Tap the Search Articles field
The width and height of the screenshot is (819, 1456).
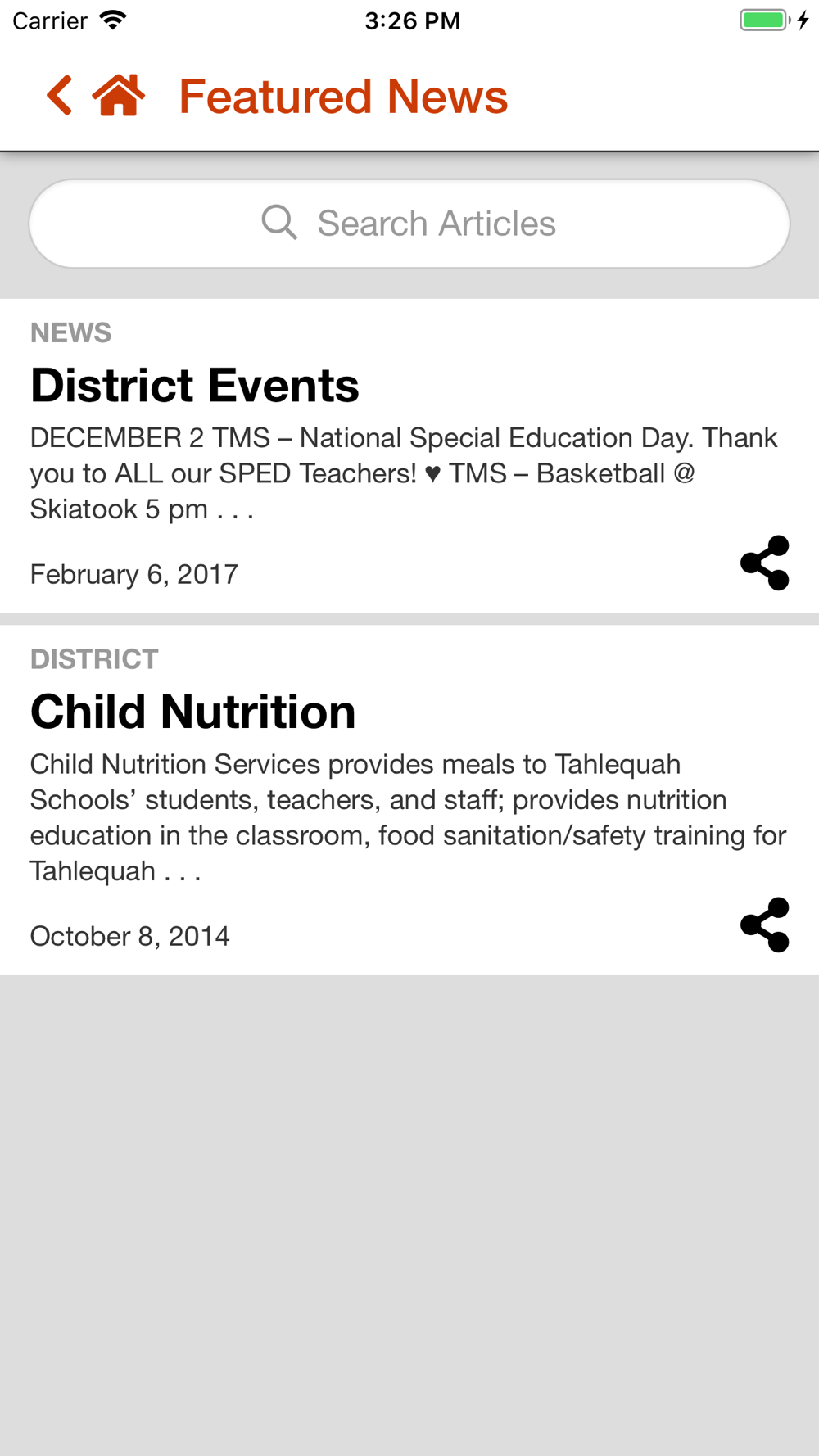[409, 224]
